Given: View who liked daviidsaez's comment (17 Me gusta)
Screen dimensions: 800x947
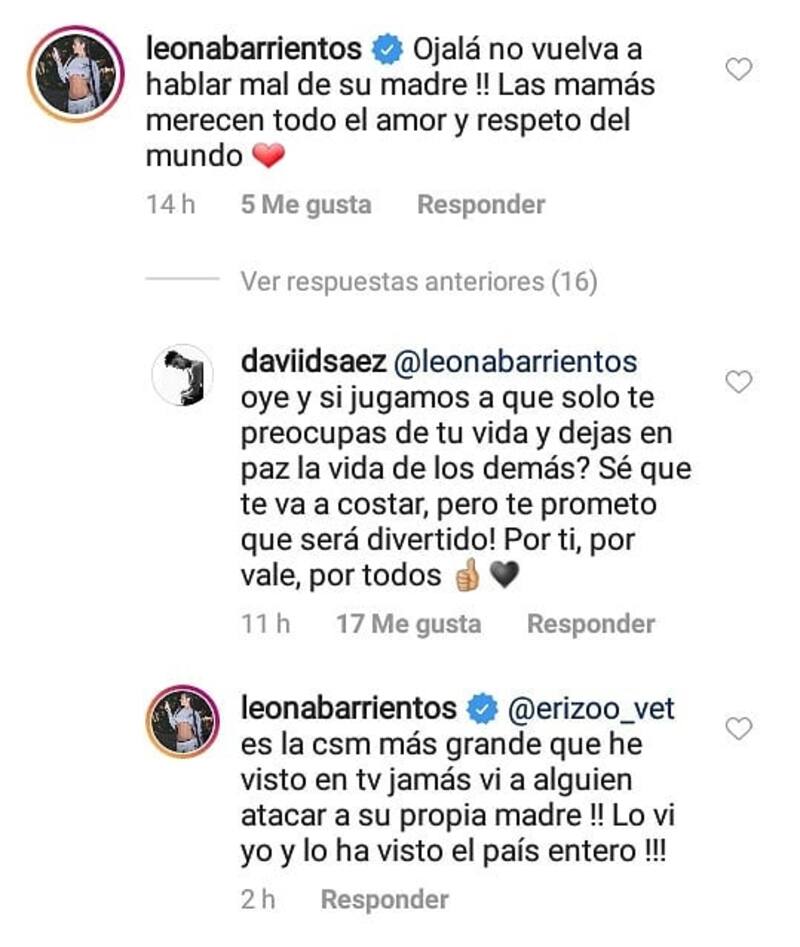Looking at the screenshot, I should coord(408,624).
